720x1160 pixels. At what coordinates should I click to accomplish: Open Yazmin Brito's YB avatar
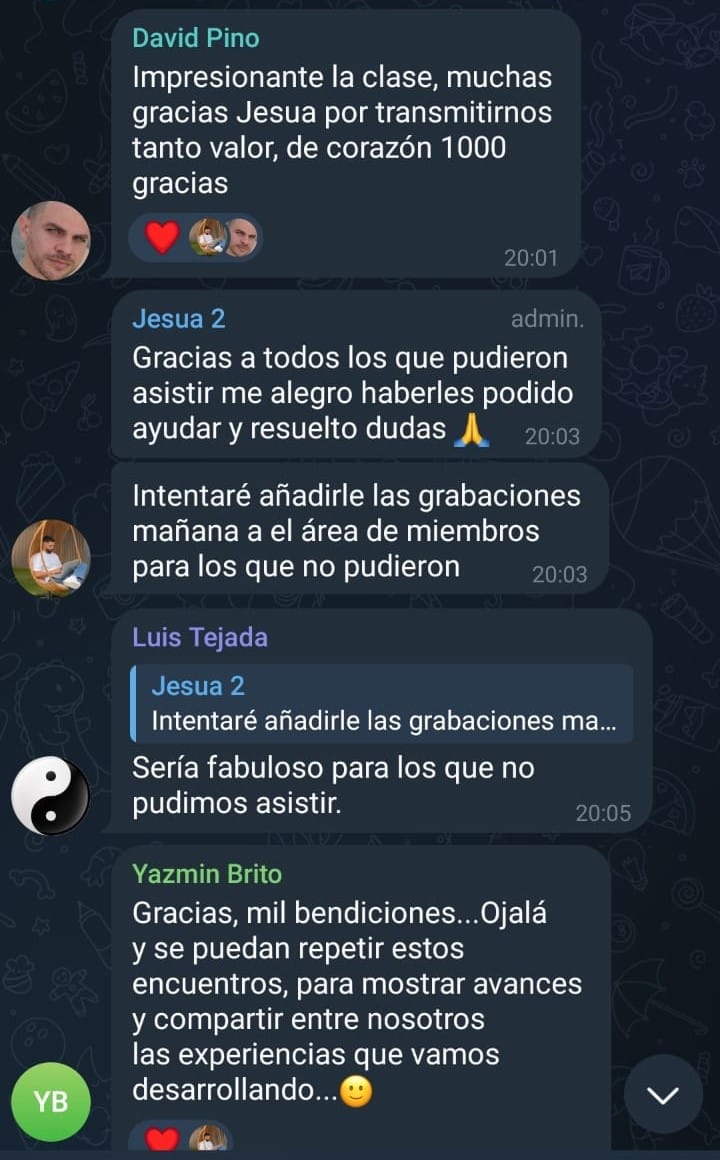(x=51, y=1101)
